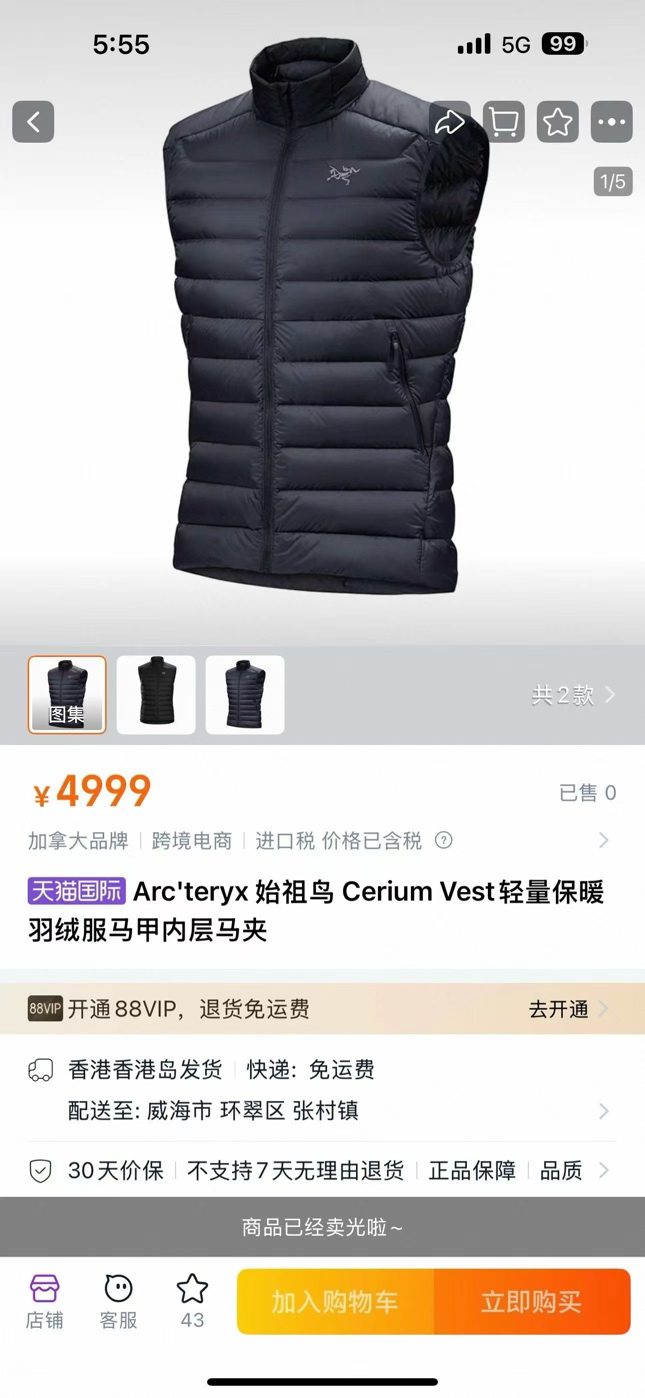This screenshot has width=645, height=1398.
Task: Tap the star with 43 favorites
Action: point(192,1302)
